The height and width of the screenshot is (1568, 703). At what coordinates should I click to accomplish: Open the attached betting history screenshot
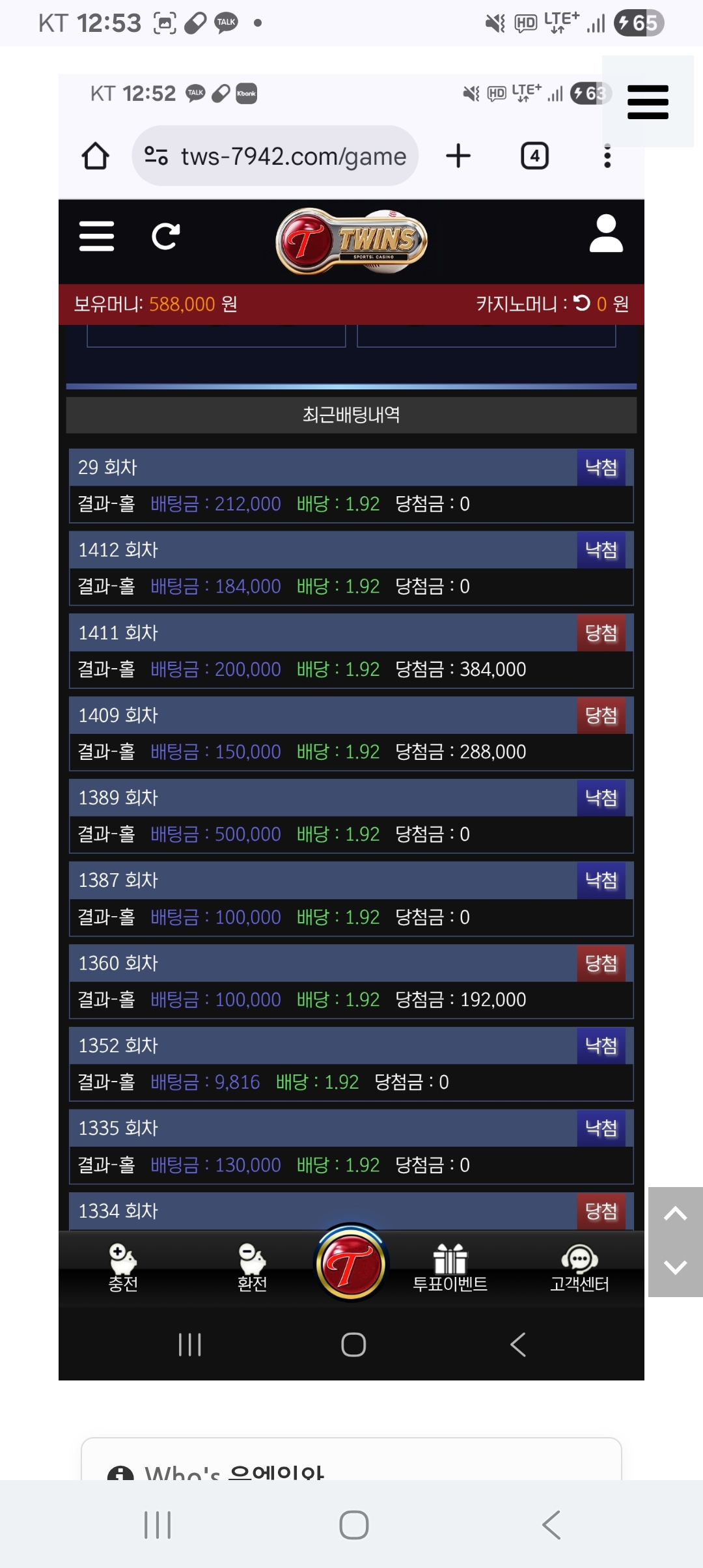(x=351, y=716)
